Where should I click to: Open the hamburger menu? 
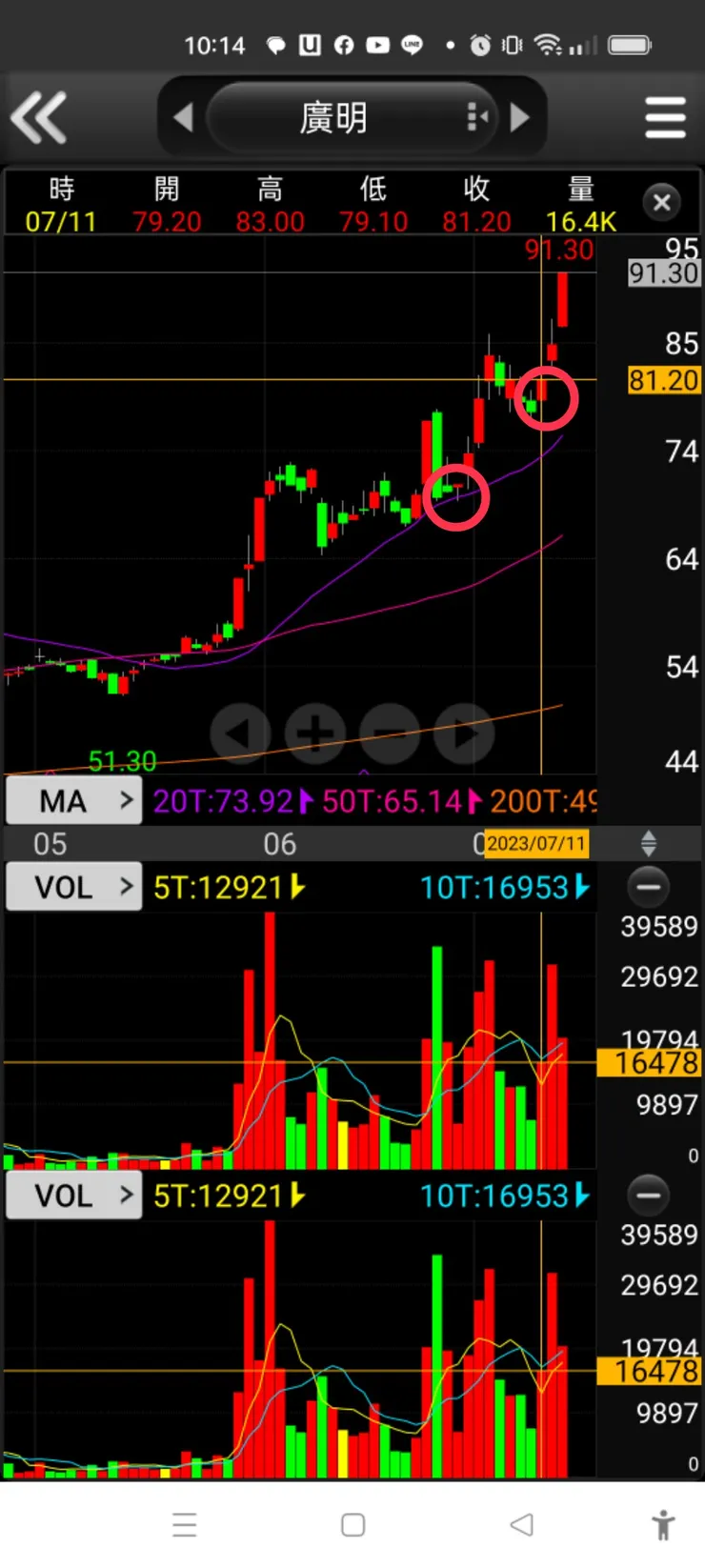point(665,118)
